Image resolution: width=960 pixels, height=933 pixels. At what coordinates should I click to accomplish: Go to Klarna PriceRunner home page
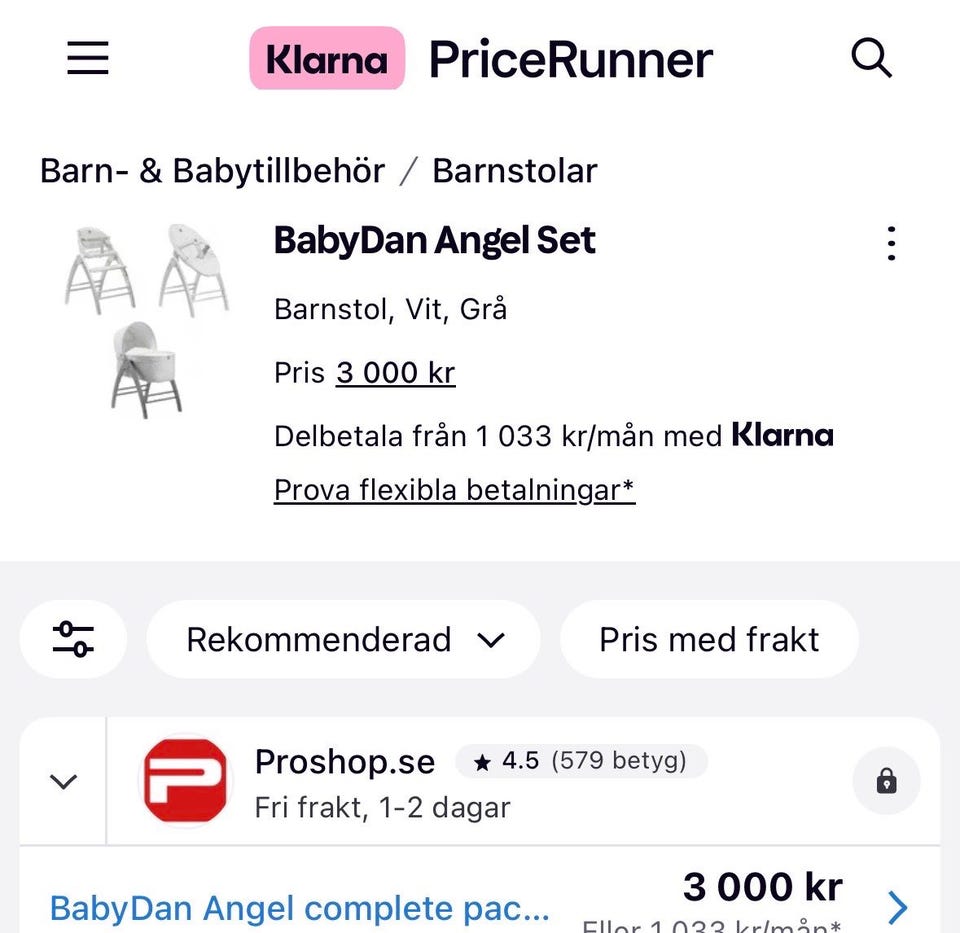pos(480,58)
